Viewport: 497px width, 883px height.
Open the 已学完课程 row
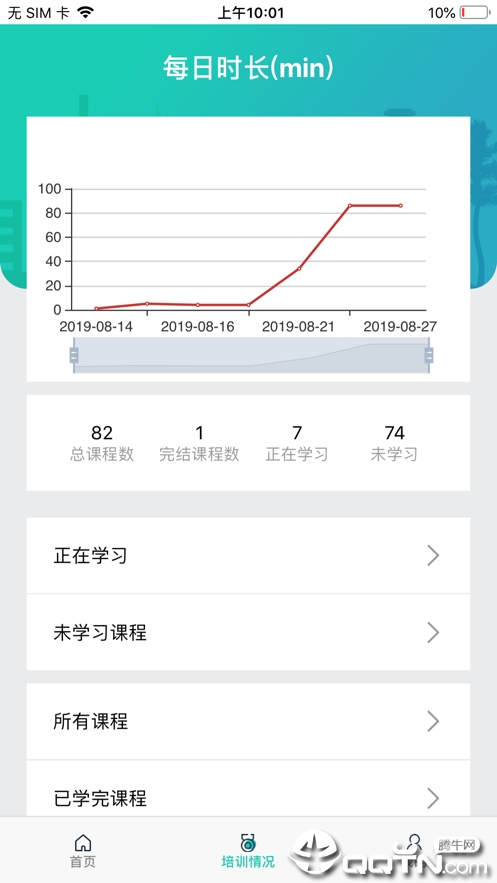[x=248, y=793]
